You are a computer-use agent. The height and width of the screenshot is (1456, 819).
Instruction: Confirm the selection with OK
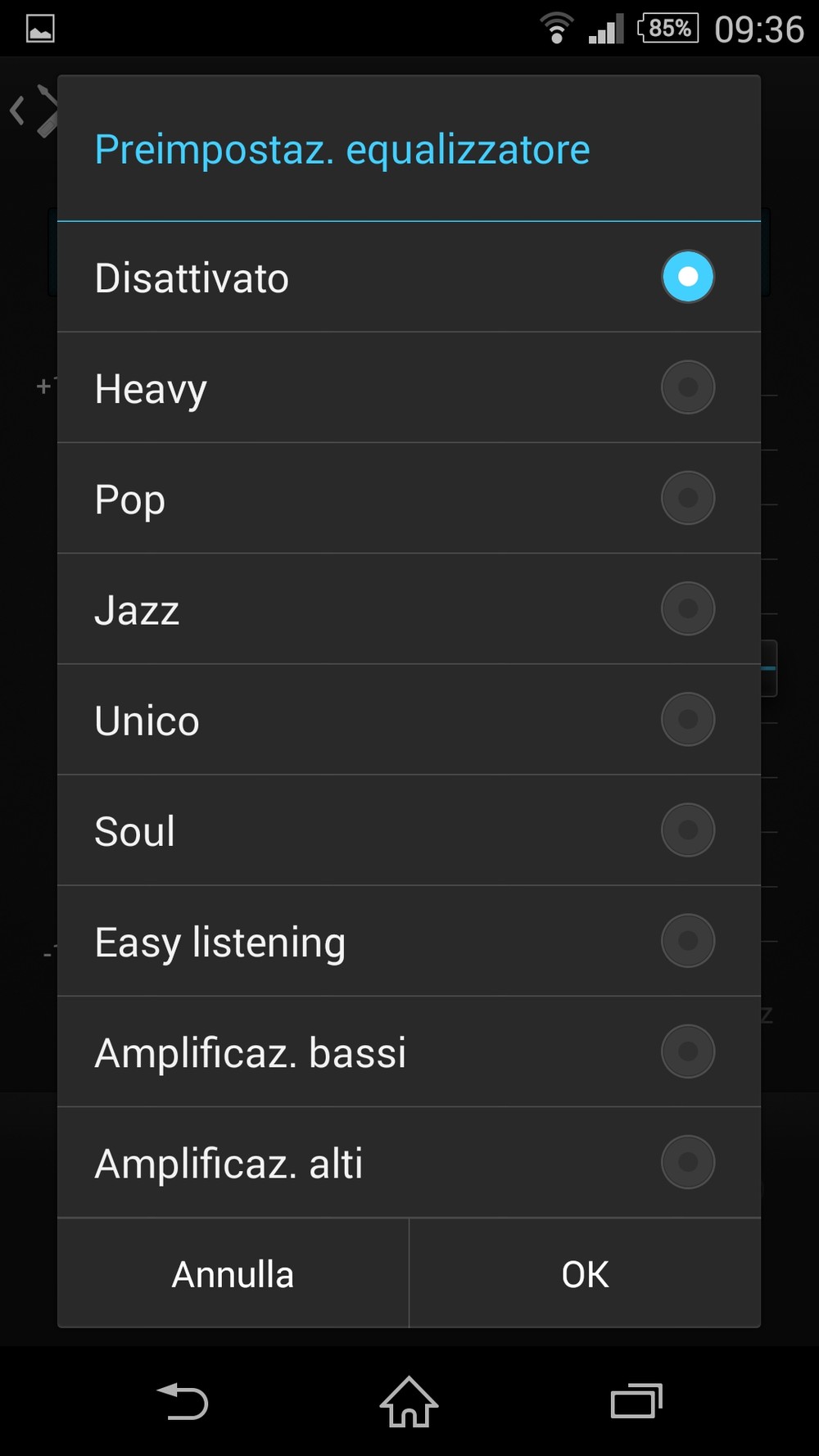coord(585,1273)
